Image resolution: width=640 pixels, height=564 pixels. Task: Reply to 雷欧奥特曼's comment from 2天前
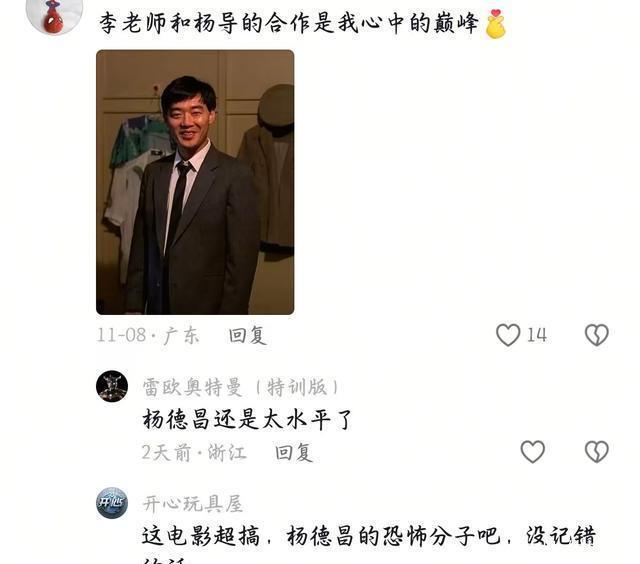click(294, 452)
